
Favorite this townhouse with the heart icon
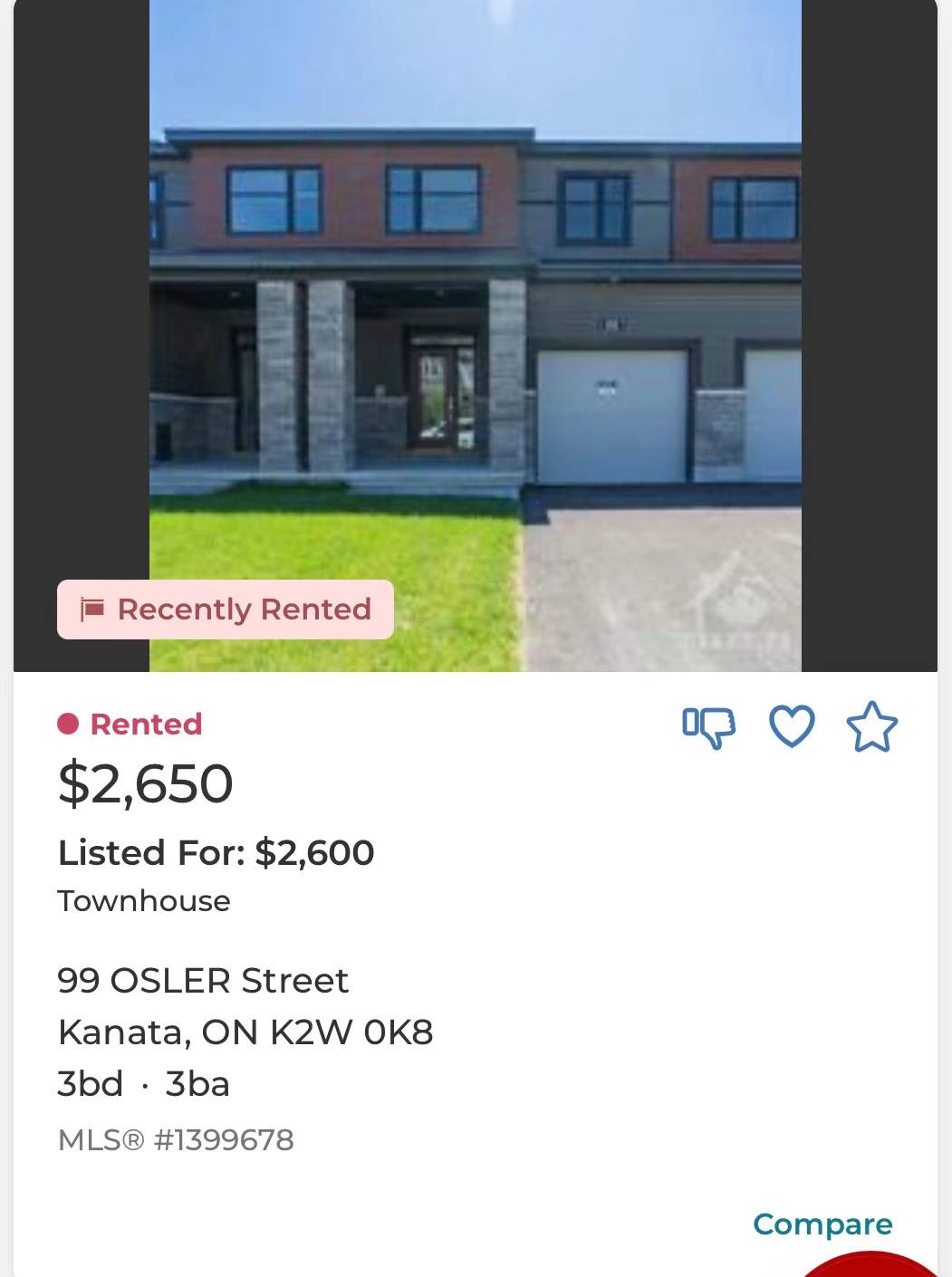(x=791, y=726)
